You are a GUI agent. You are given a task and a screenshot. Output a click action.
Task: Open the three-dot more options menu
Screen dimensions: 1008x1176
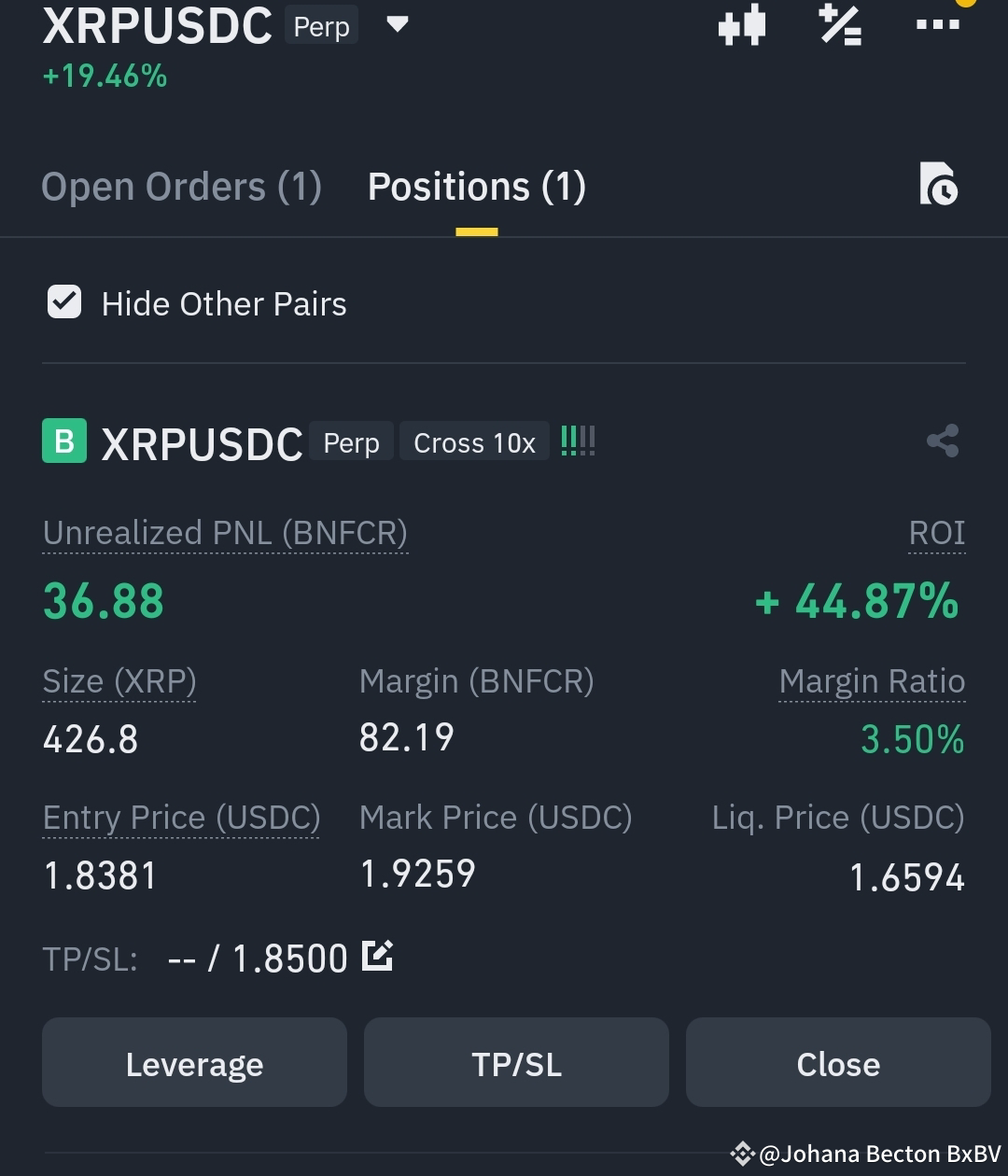pos(936,25)
